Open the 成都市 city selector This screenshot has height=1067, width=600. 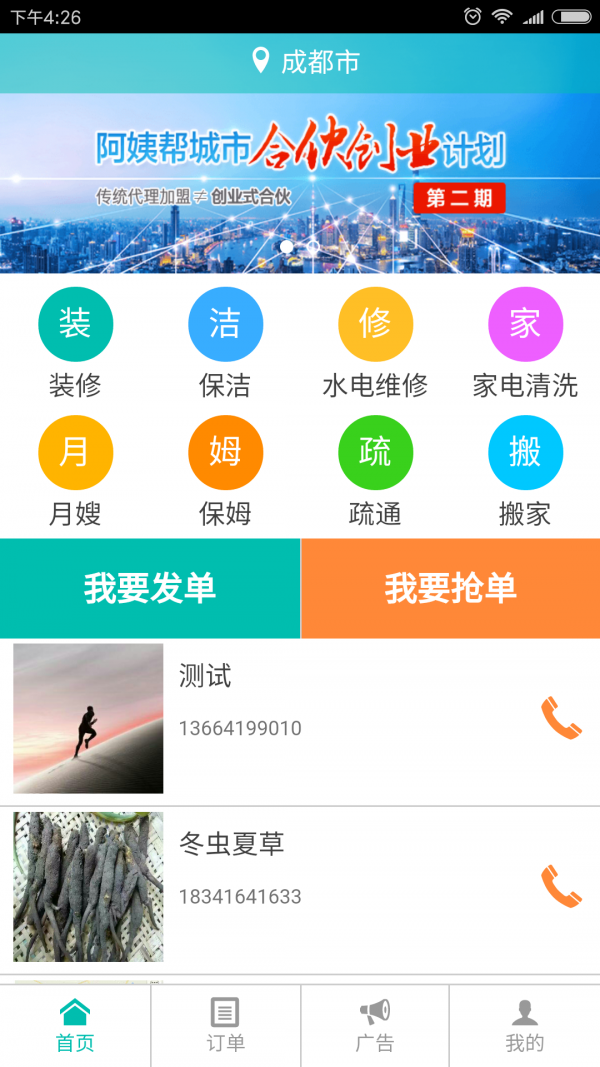pos(305,62)
